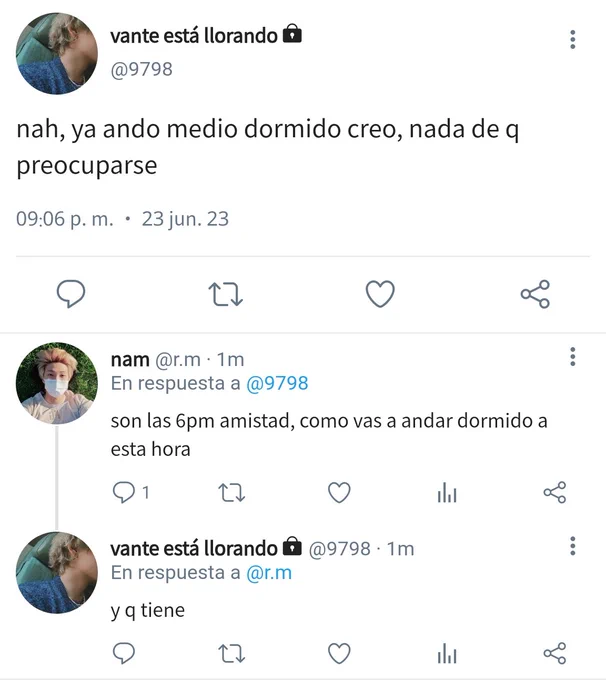Screen dimensions: 606x680
Task: Share the 'y q tiene' reply
Action: pos(555,654)
